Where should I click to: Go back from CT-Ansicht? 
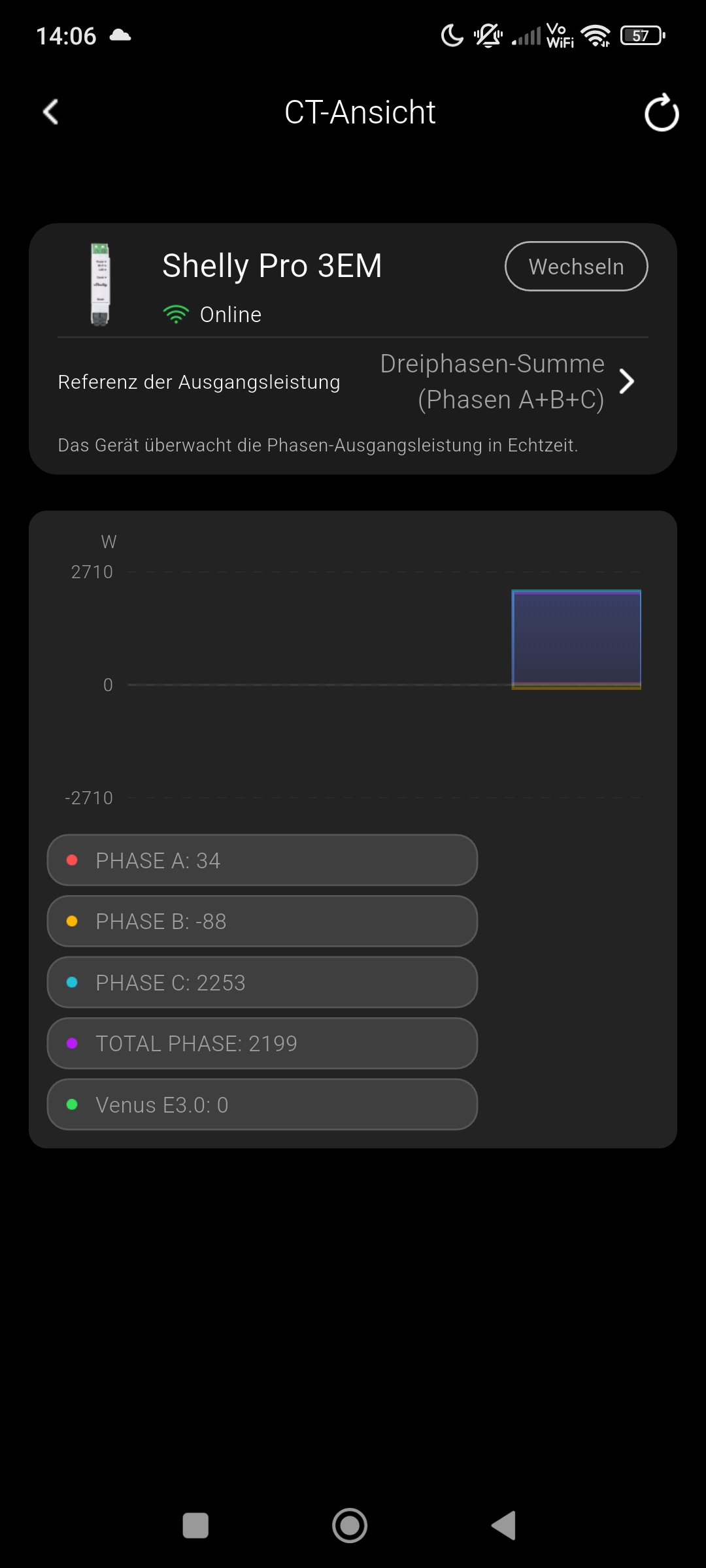[51, 112]
